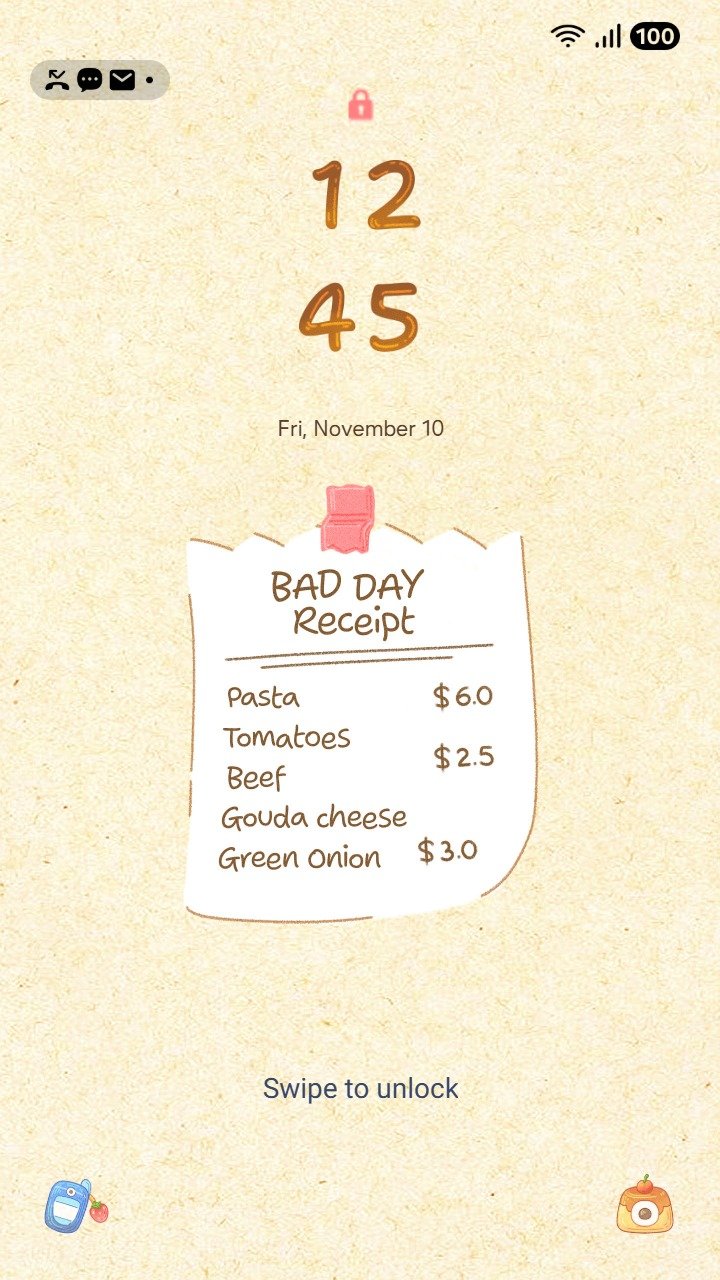Viewport: 720px width, 1280px height.
Task: Launch the camera shortcut icon
Action: [645, 1206]
